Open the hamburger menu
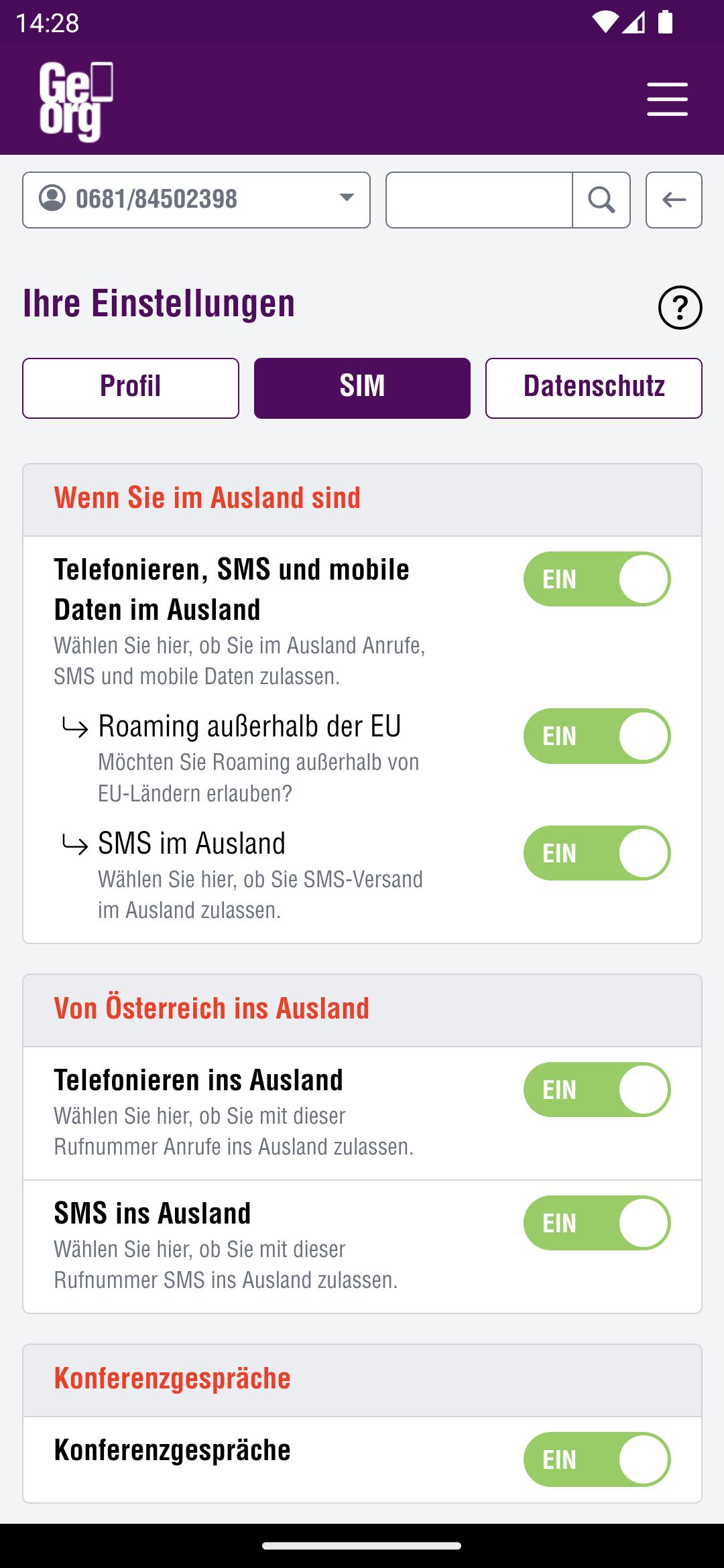 click(667, 99)
